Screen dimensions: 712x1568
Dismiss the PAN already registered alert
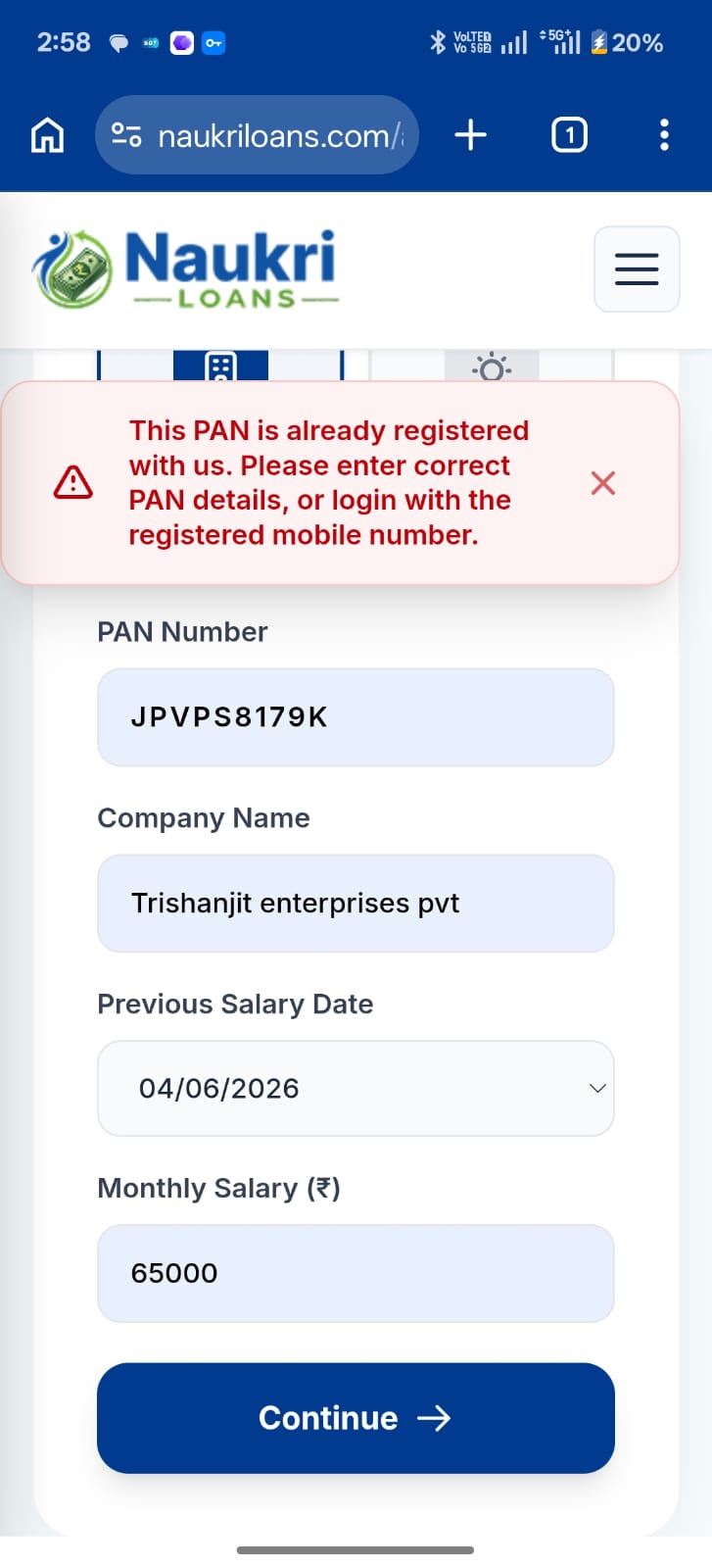tap(603, 483)
